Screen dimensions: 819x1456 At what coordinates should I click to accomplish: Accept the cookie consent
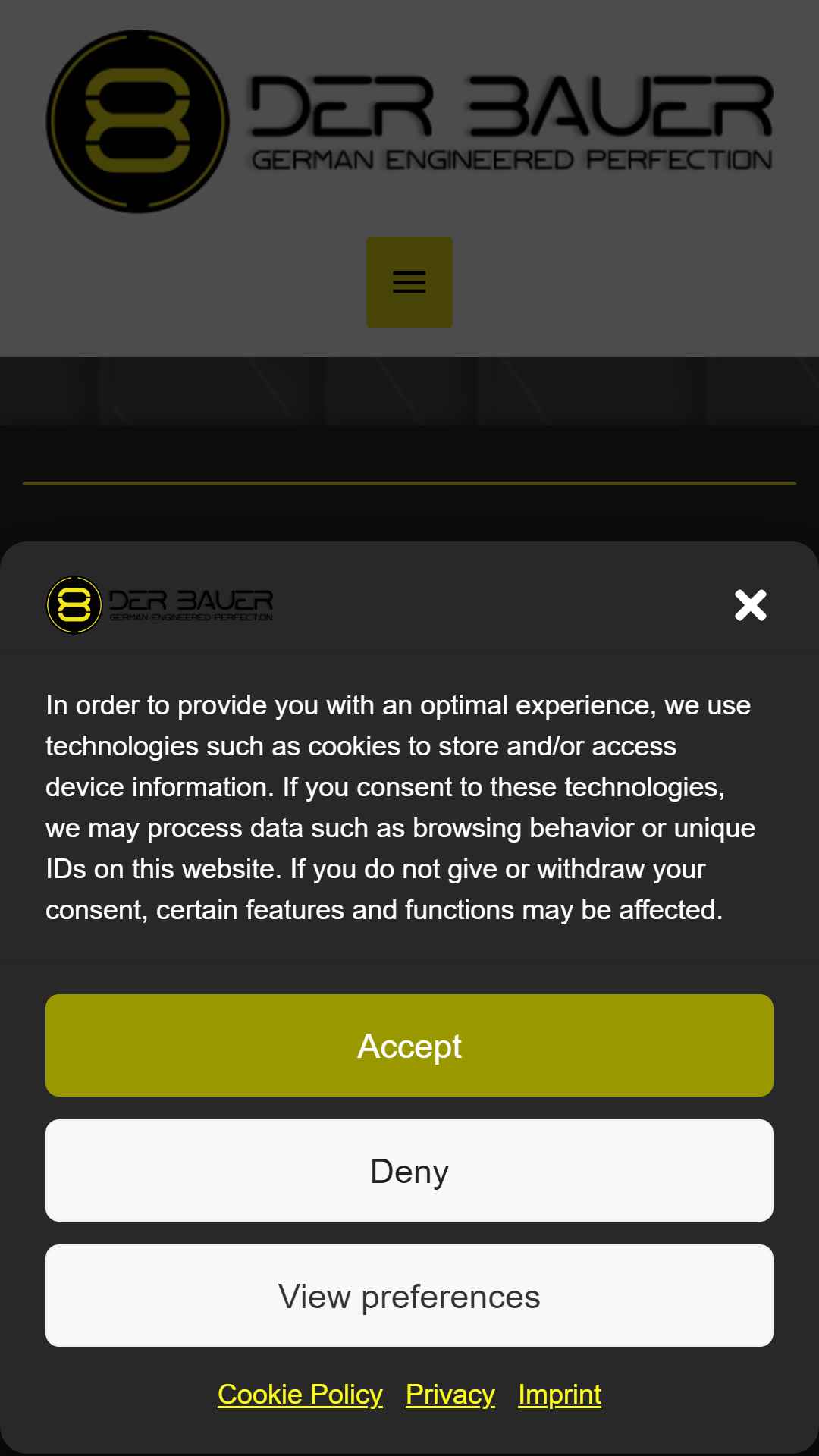point(409,1045)
